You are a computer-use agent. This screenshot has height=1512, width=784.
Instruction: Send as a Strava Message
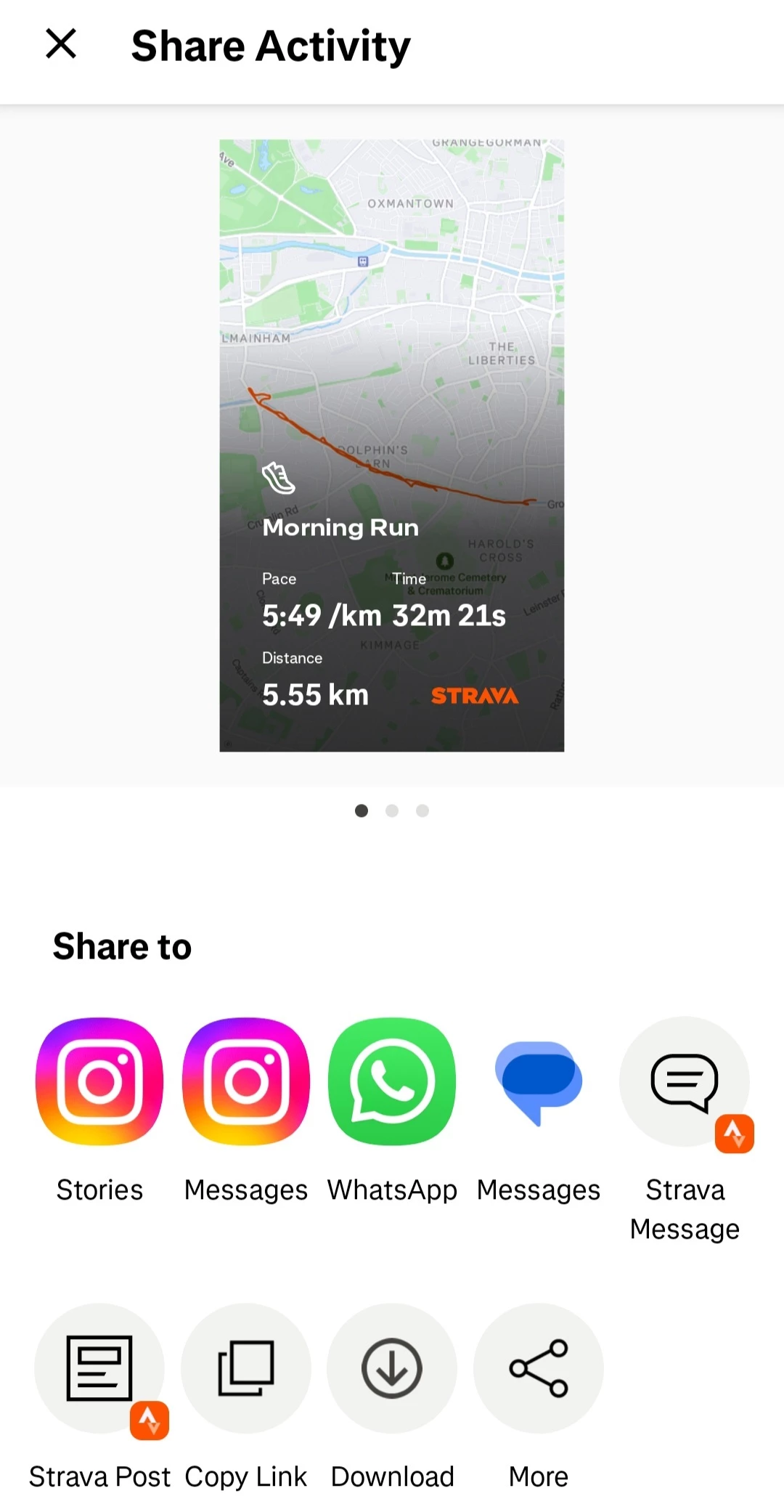(685, 1081)
